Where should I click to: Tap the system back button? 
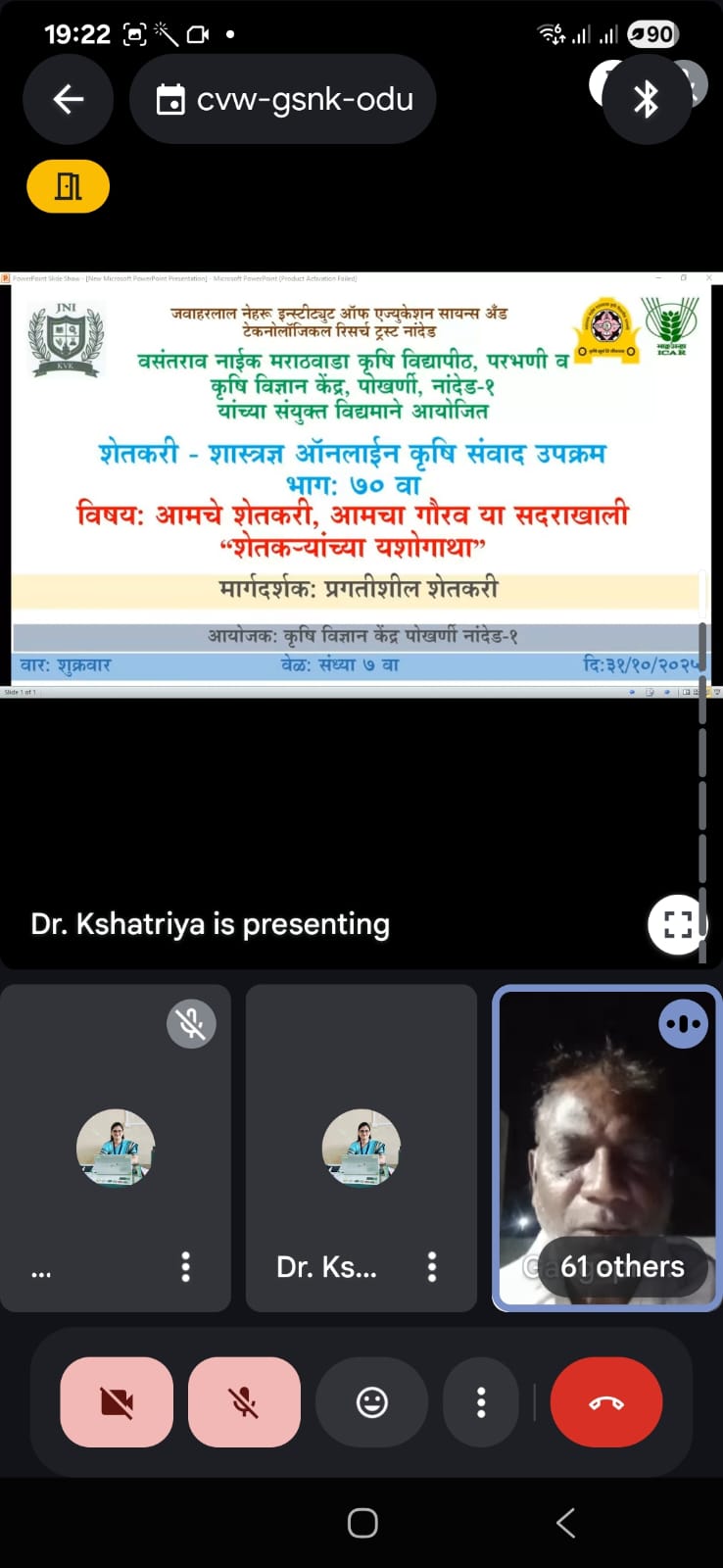point(565,1523)
